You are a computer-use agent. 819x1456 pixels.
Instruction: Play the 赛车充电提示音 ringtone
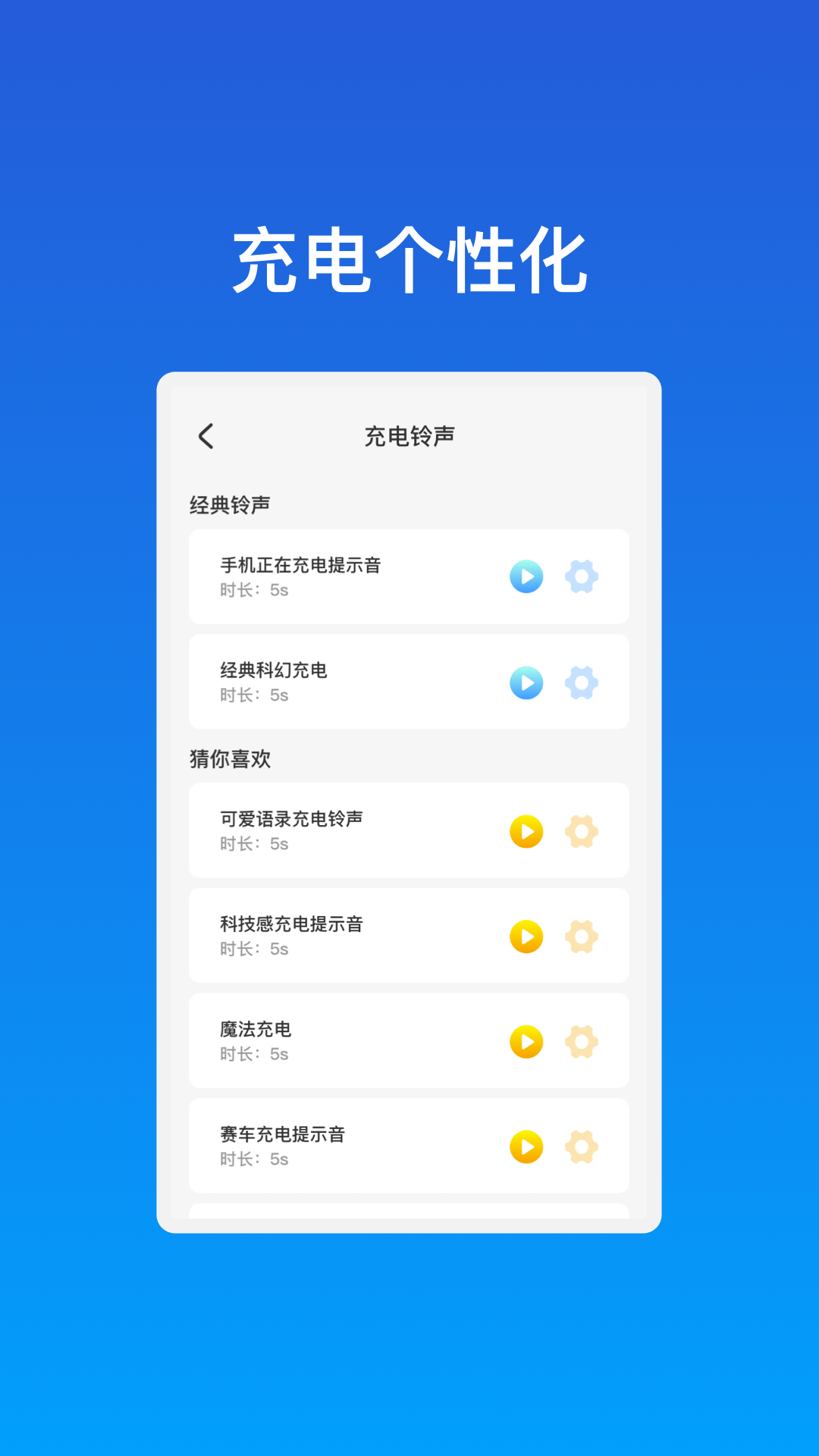coord(526,1146)
